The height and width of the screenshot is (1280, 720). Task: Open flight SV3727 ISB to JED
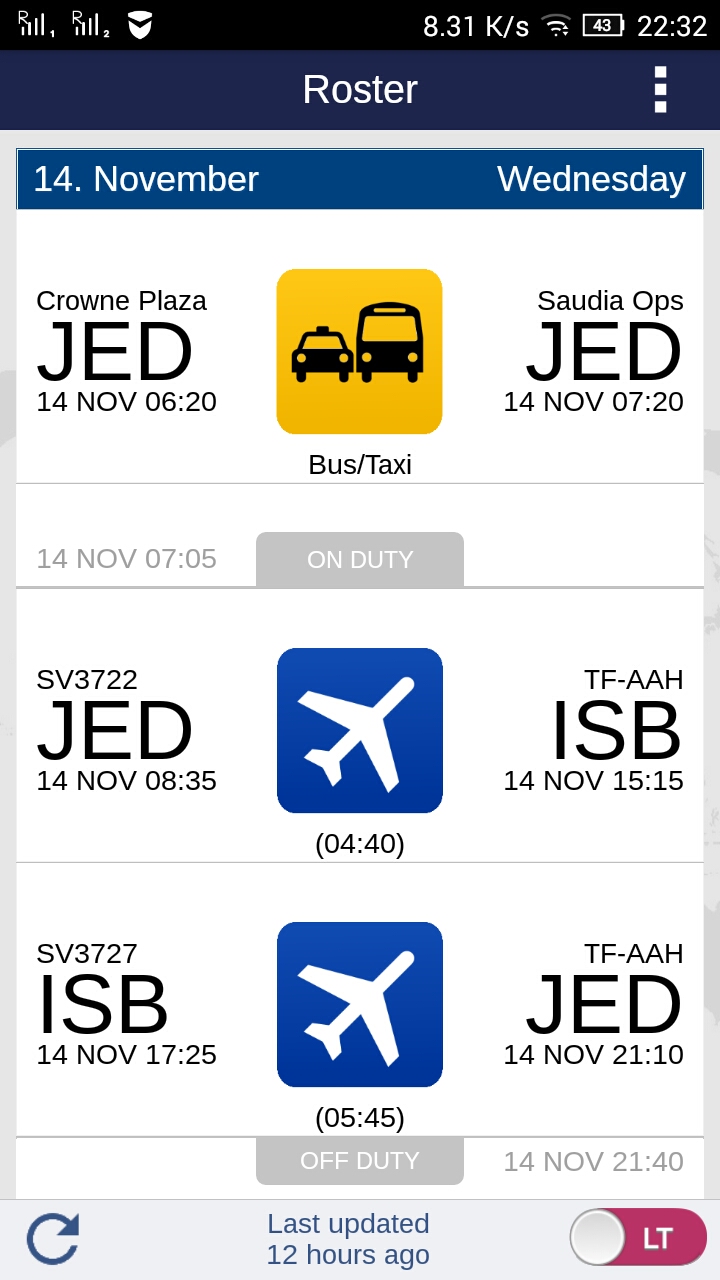pyautogui.click(x=360, y=1000)
